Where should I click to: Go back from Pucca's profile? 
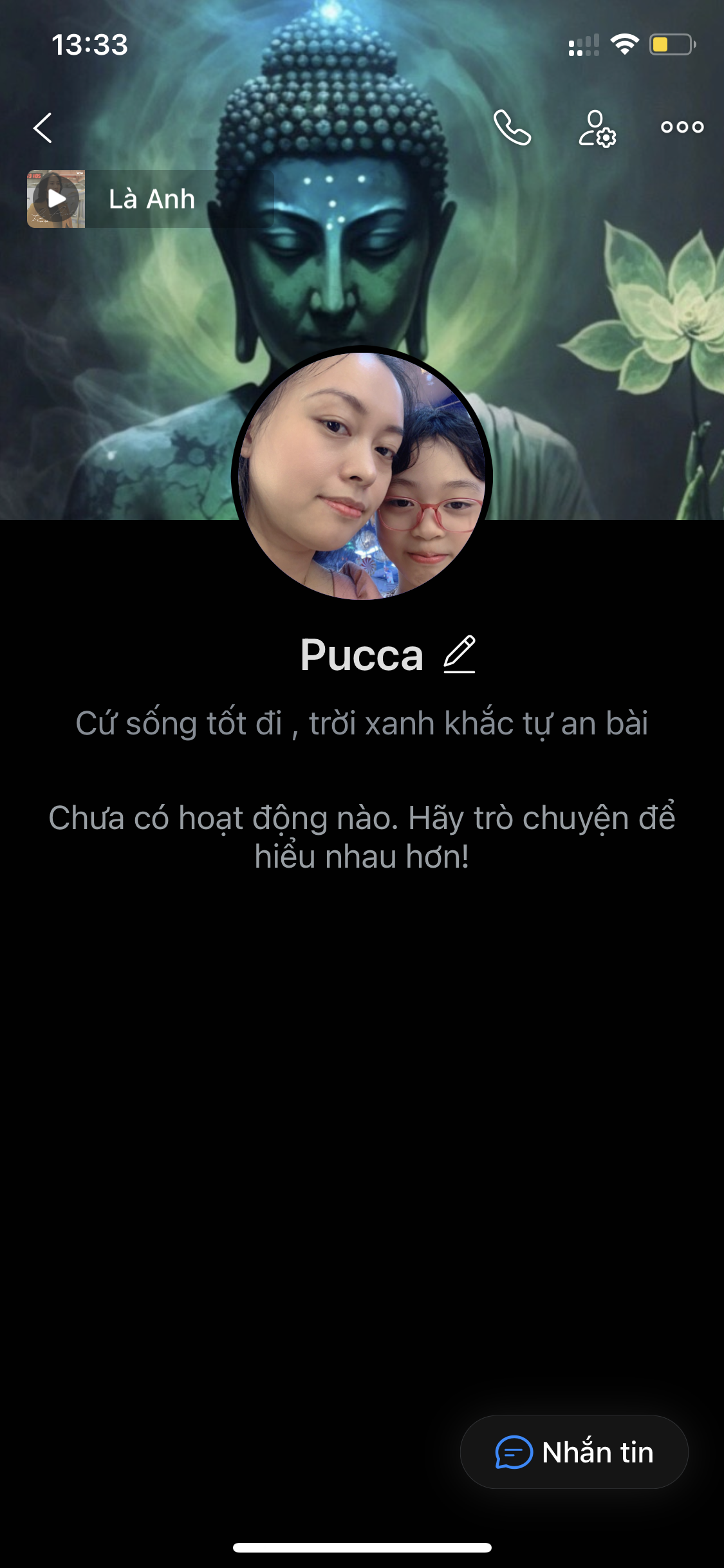[x=43, y=127]
